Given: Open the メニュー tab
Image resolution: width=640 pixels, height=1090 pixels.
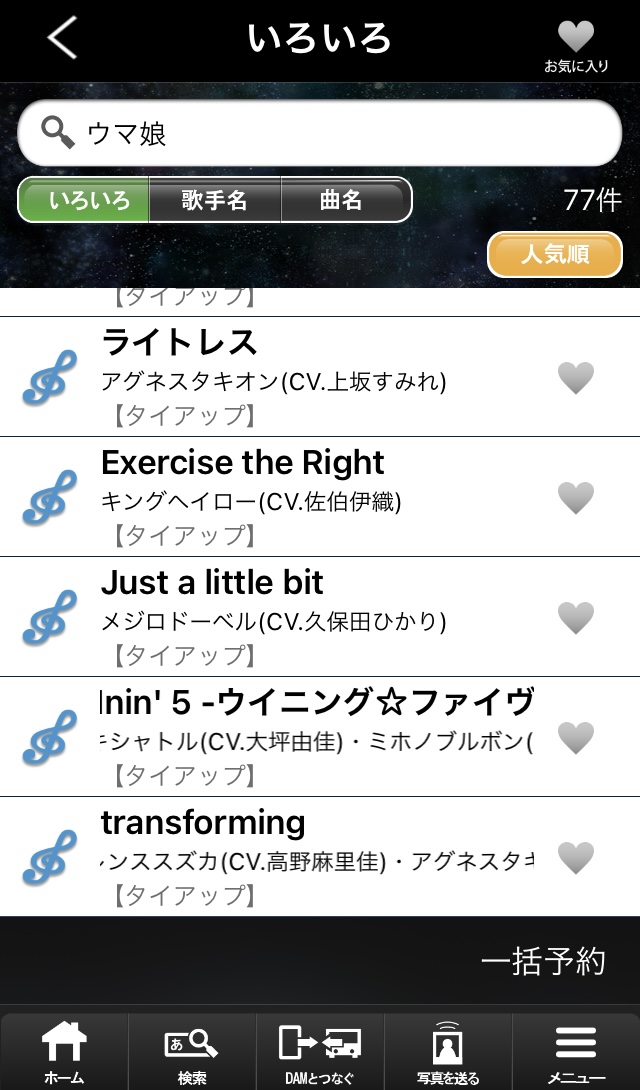Looking at the screenshot, I should click(576, 1051).
